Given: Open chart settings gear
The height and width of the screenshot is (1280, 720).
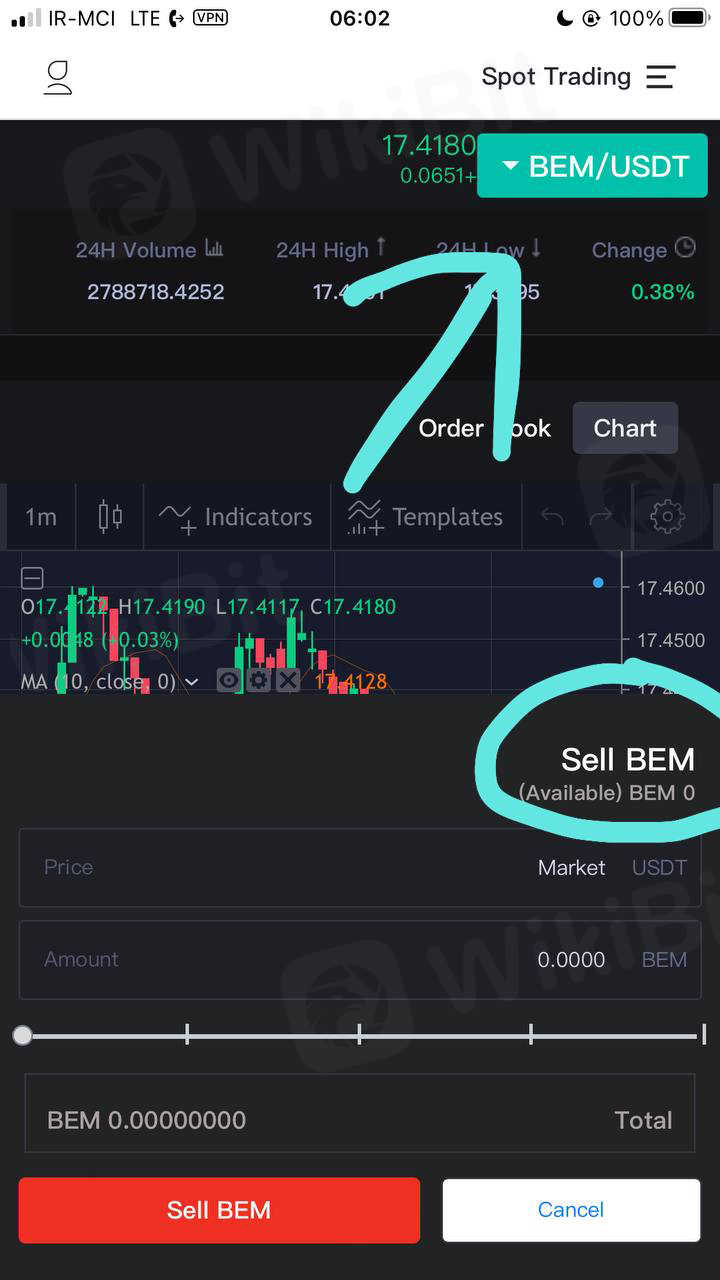Looking at the screenshot, I should [667, 517].
